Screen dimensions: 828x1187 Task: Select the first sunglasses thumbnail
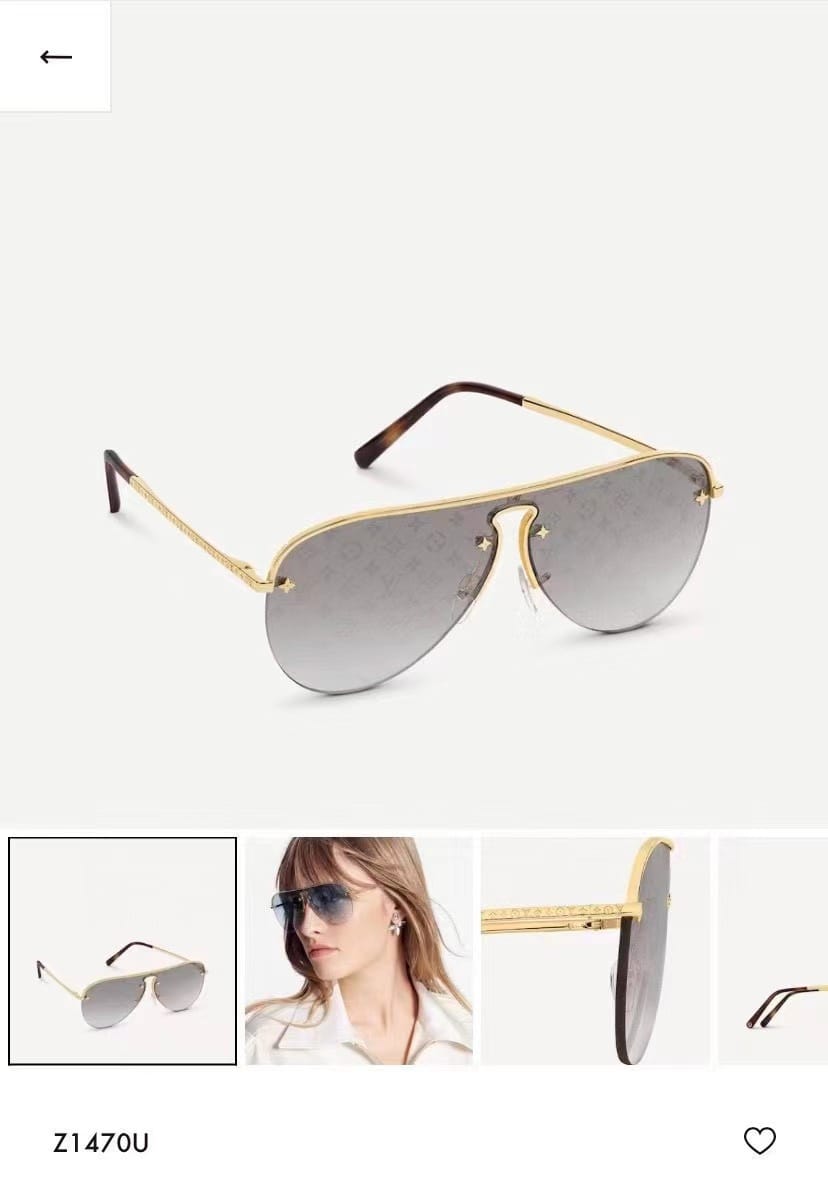123,951
